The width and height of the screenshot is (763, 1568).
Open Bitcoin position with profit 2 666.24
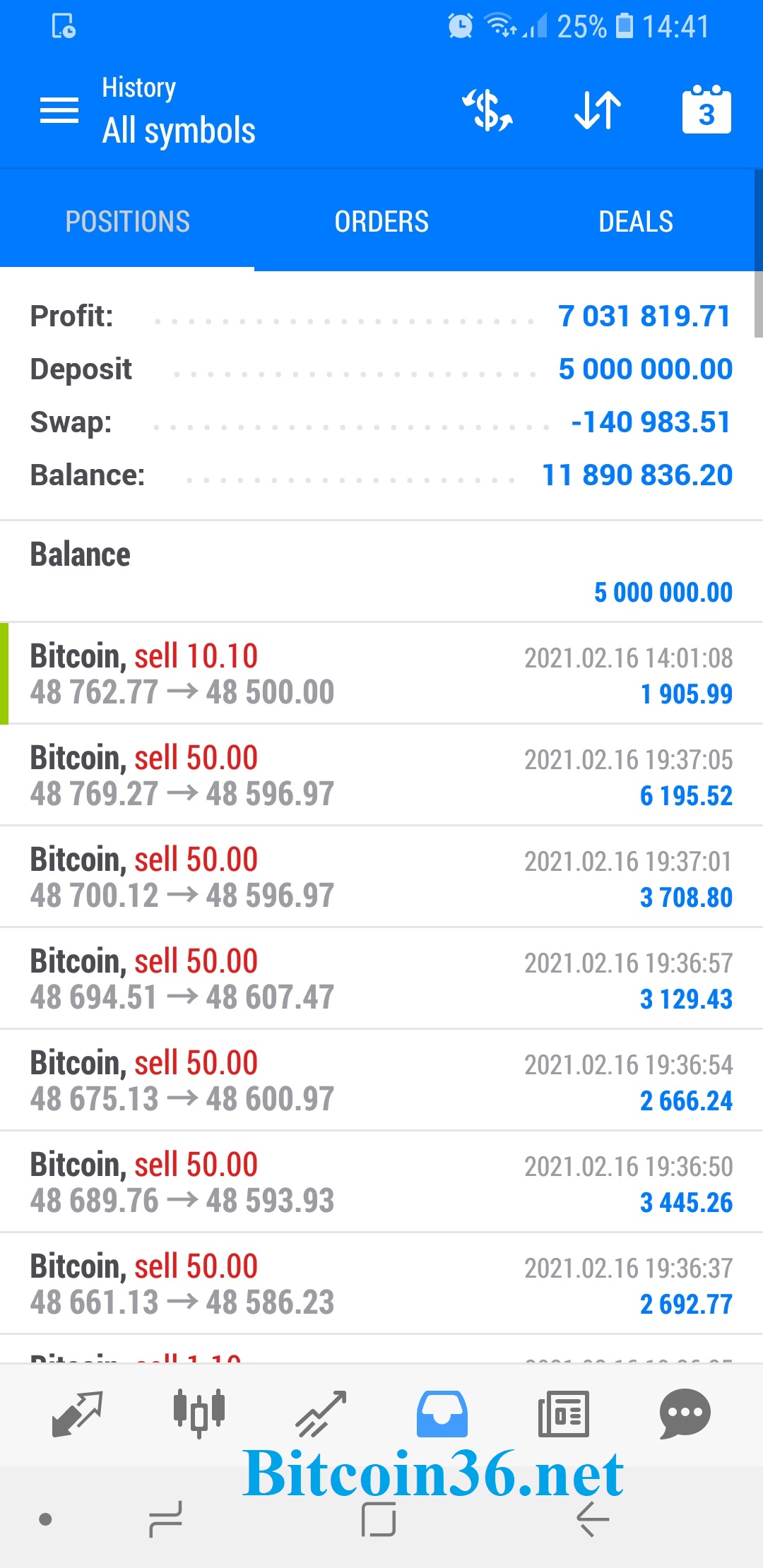pyautogui.click(x=381, y=1081)
